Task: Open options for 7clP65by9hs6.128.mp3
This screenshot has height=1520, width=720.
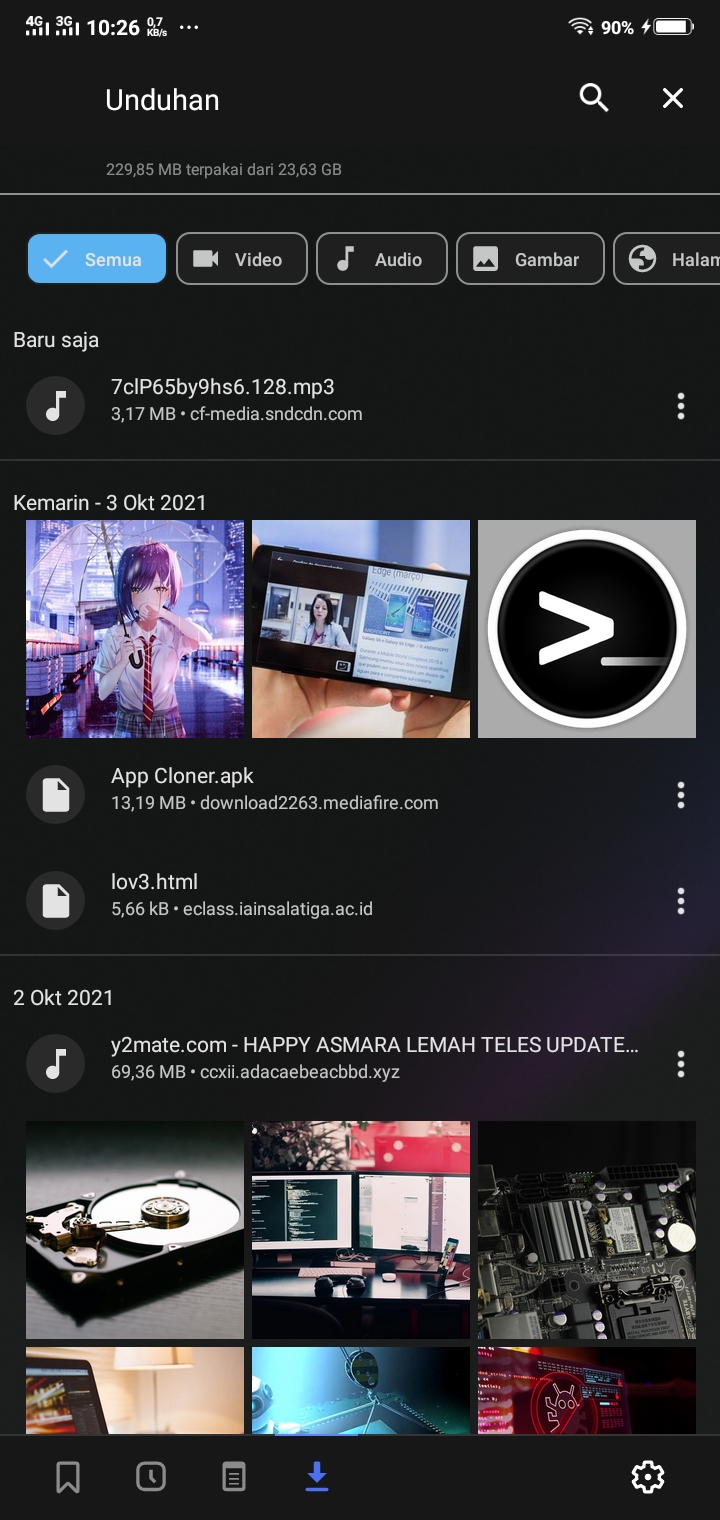Action: (x=681, y=406)
